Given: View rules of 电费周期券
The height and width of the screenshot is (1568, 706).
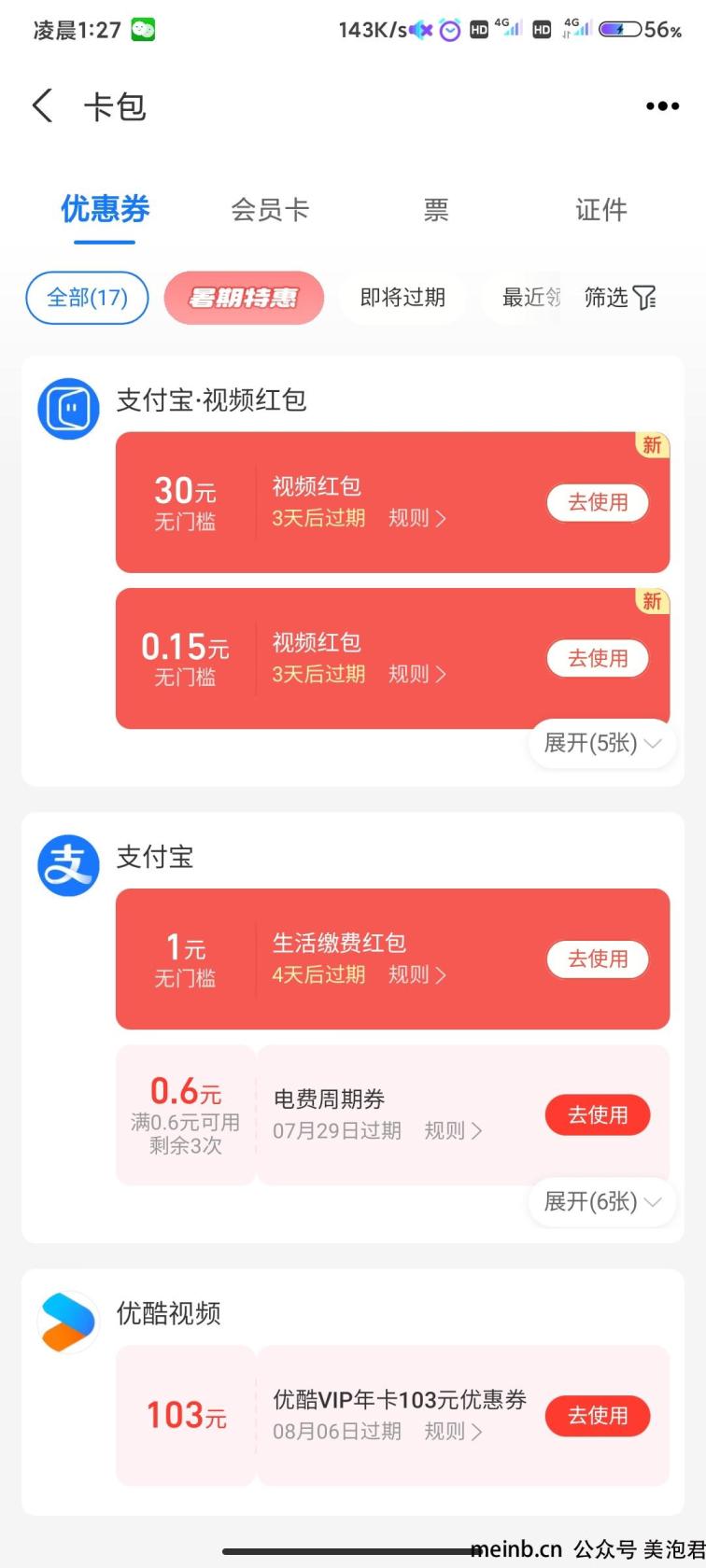Looking at the screenshot, I should click(453, 1130).
